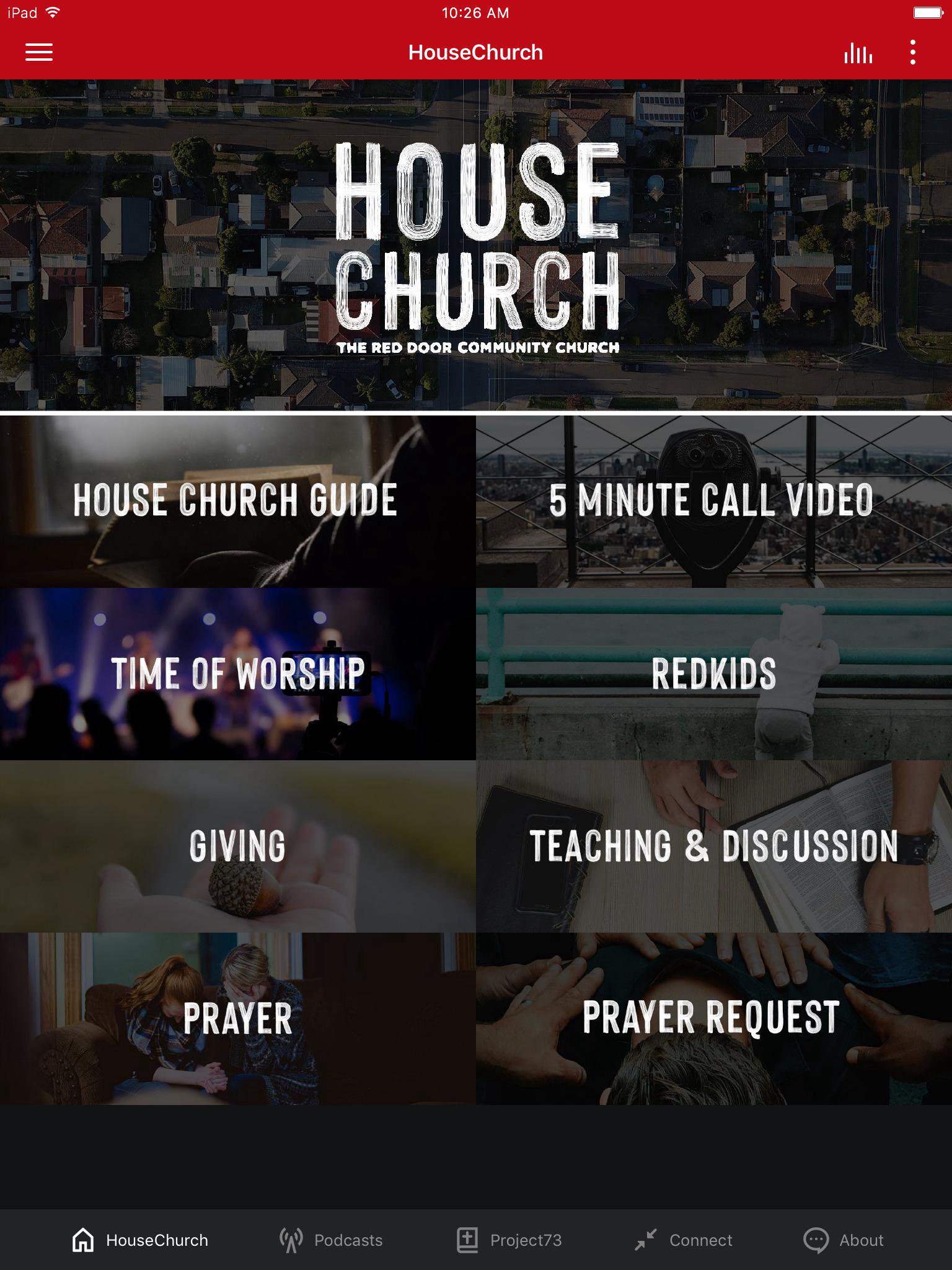Open the House Church Guide tile
Viewport: 952px width, 1270px height.
click(237, 501)
